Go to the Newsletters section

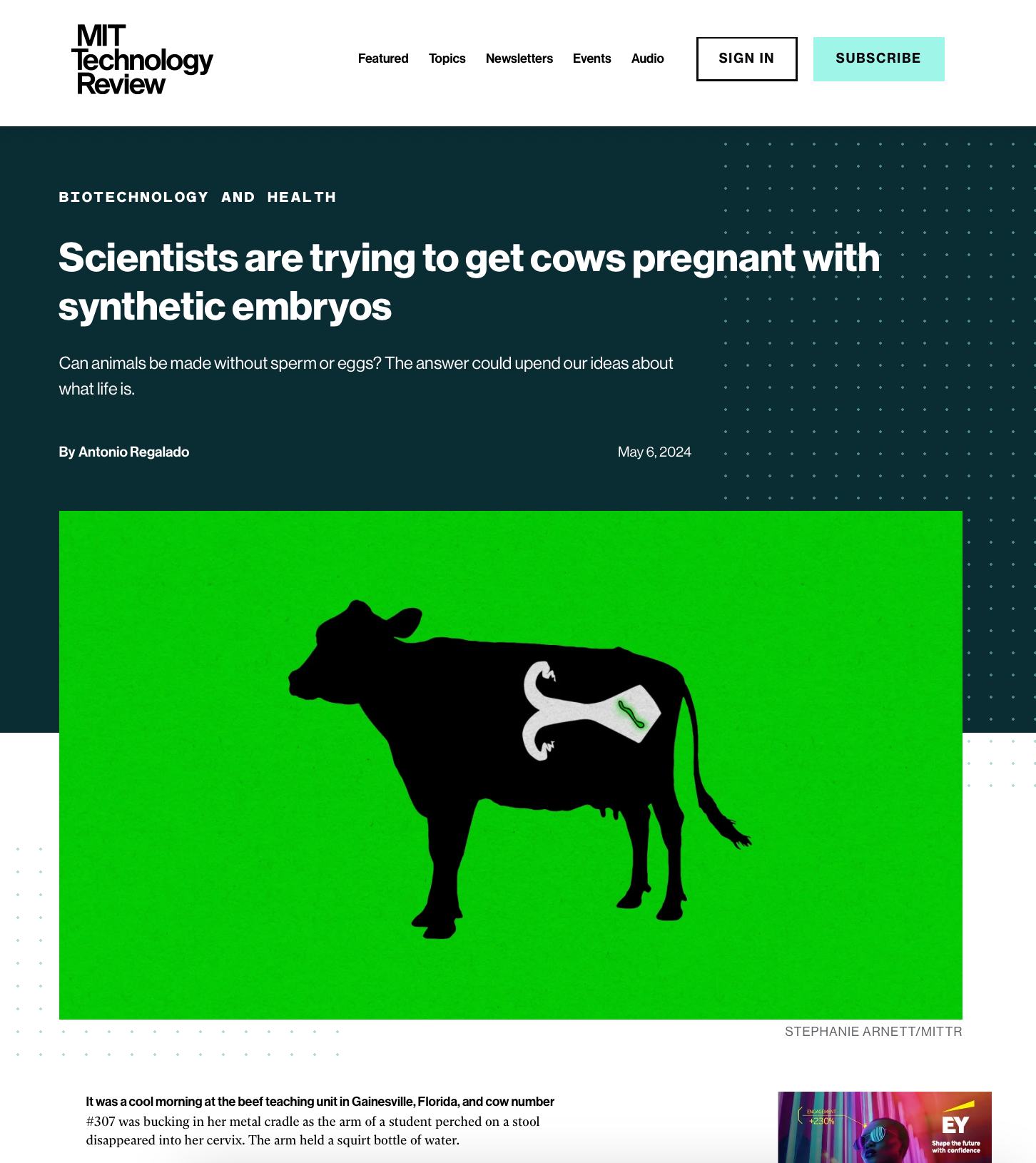coord(519,59)
